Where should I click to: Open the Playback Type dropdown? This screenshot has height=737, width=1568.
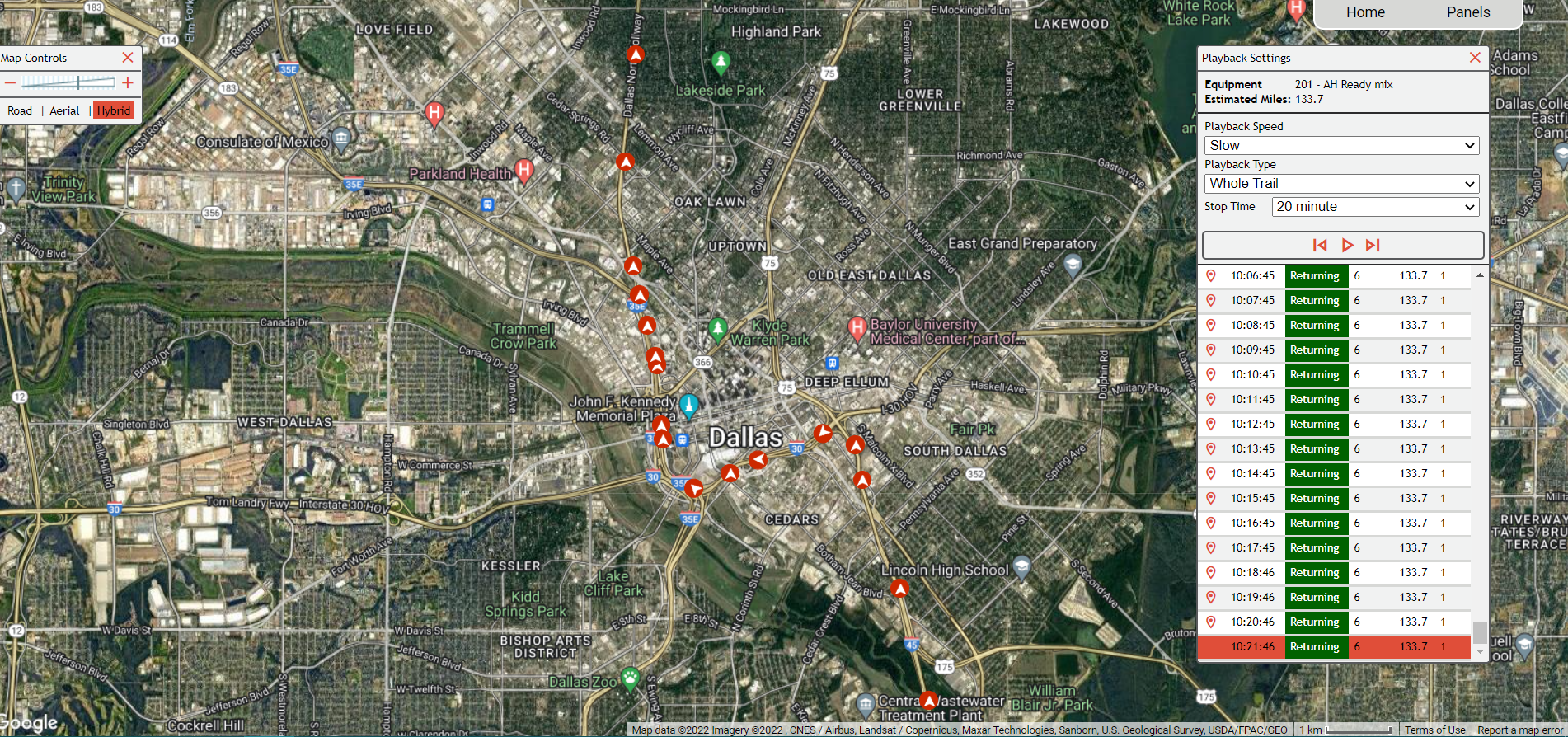1341,184
